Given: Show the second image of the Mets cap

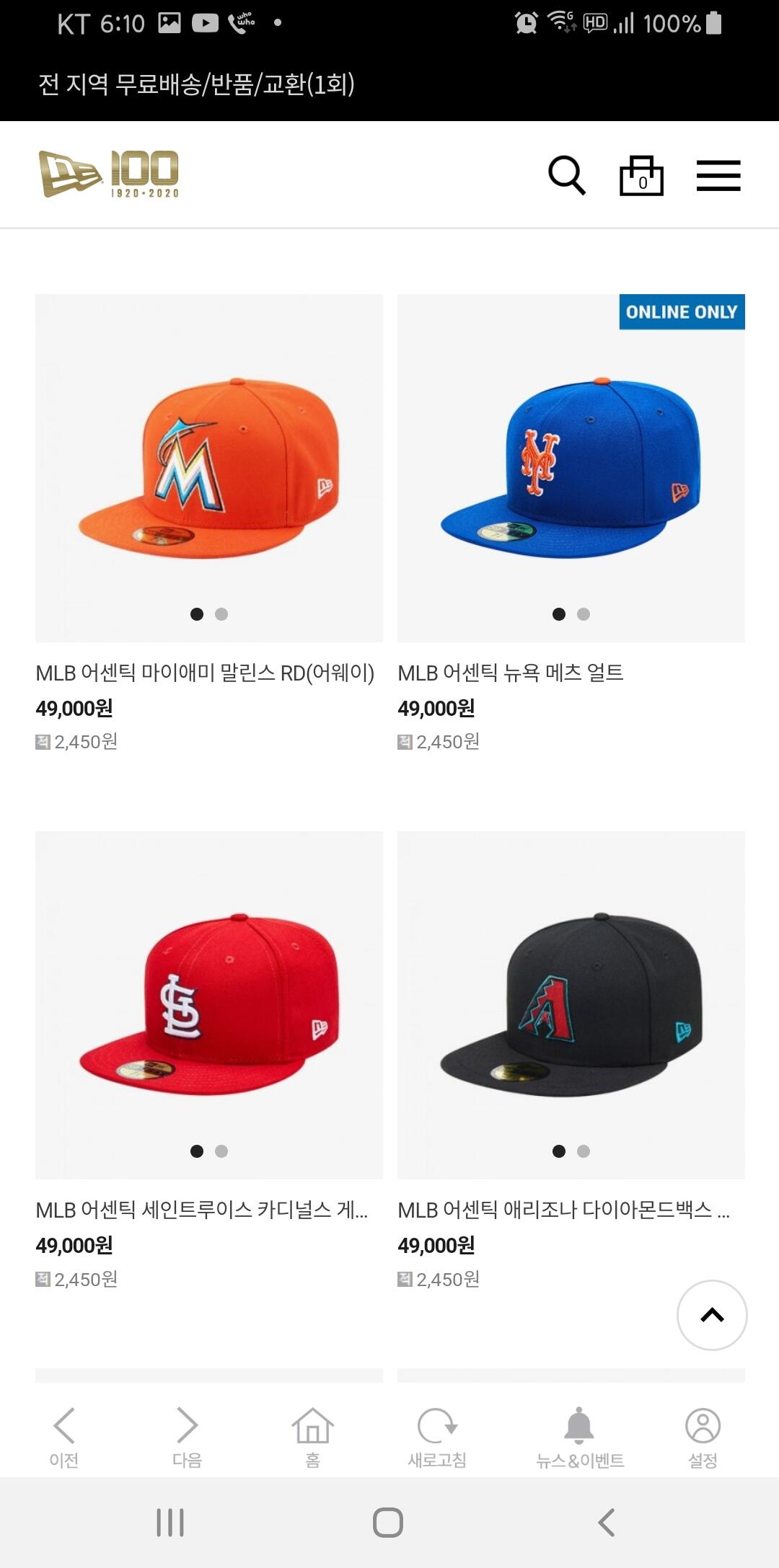Looking at the screenshot, I should (584, 614).
